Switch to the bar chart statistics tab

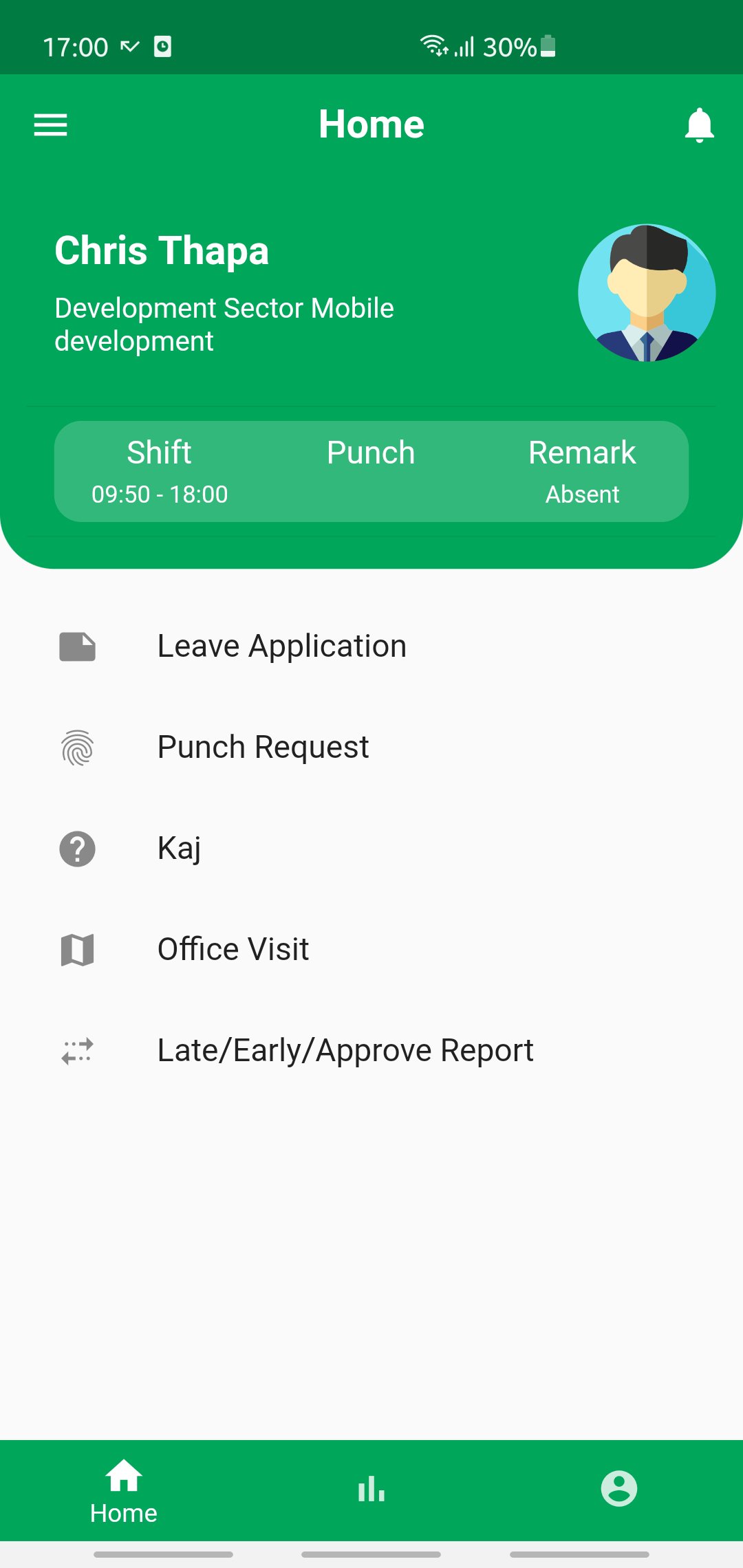coord(371,1490)
